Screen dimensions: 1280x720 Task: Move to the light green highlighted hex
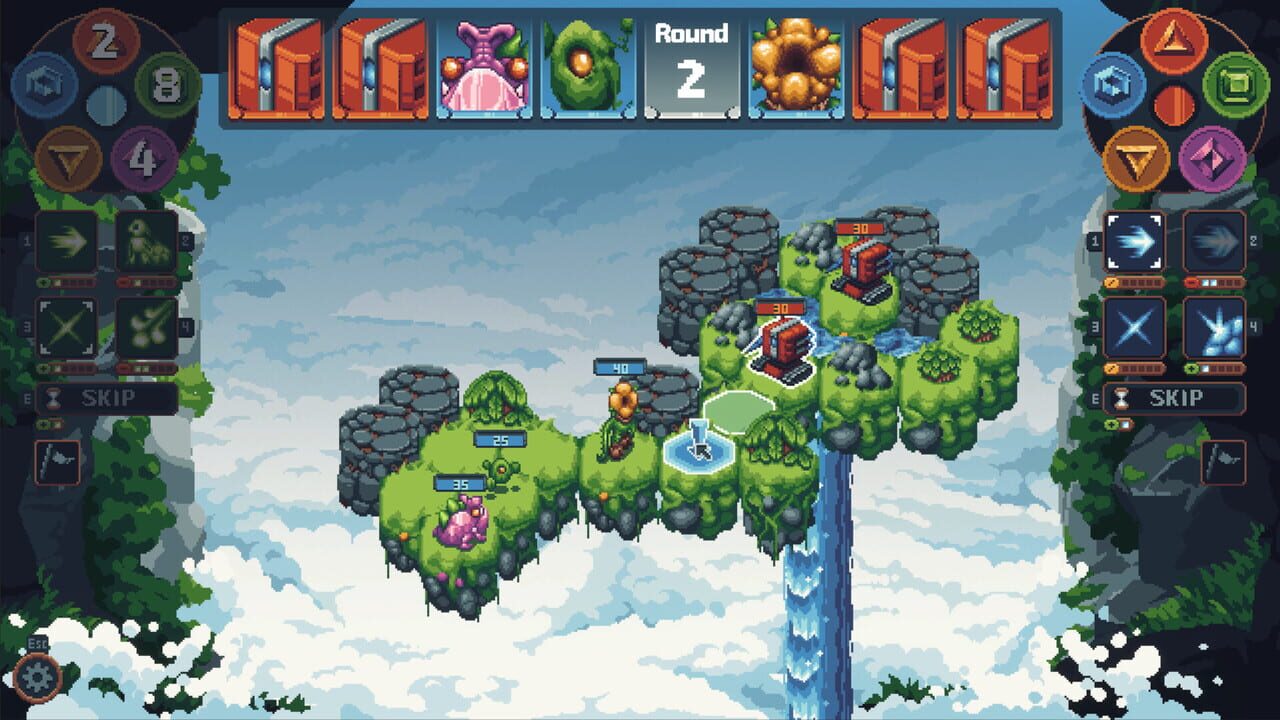[x=739, y=409]
